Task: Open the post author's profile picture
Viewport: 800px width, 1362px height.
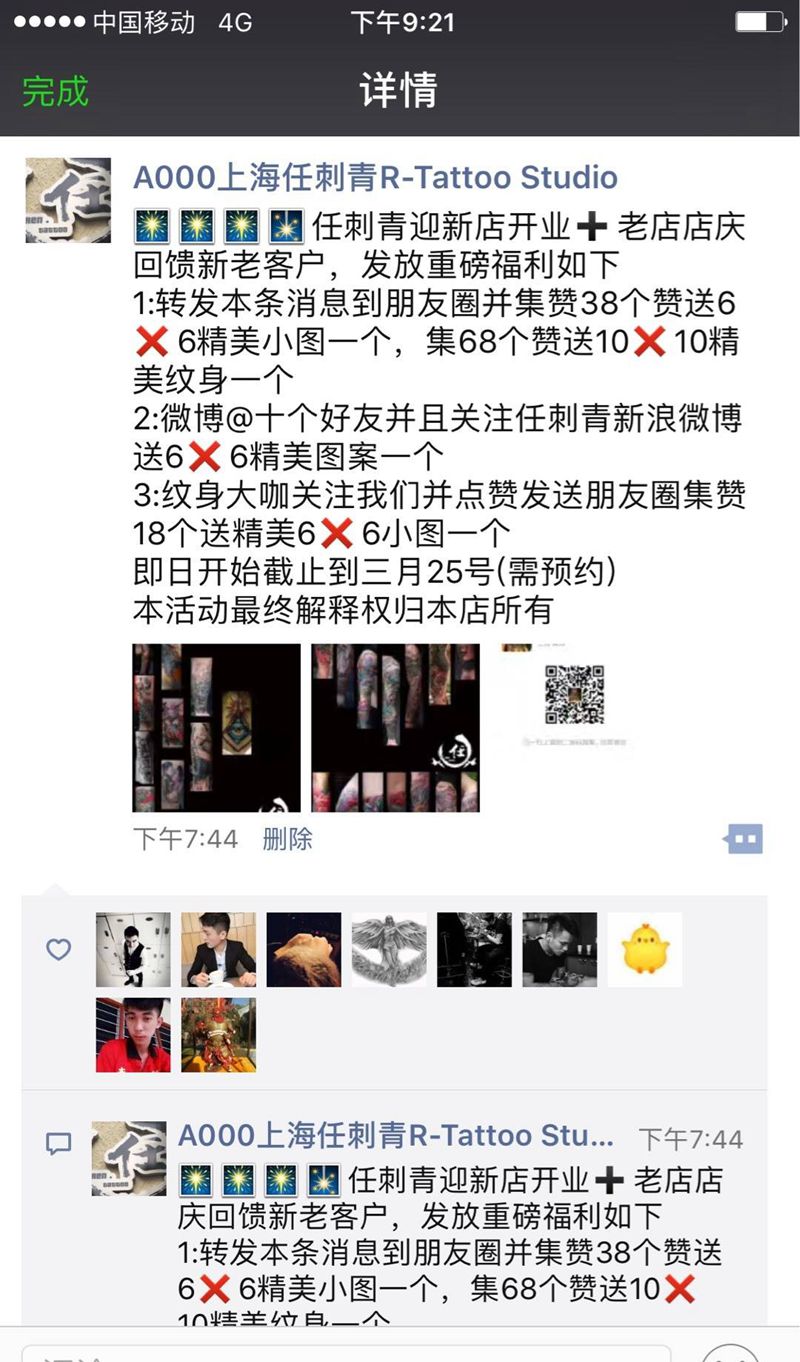Action: (x=68, y=200)
